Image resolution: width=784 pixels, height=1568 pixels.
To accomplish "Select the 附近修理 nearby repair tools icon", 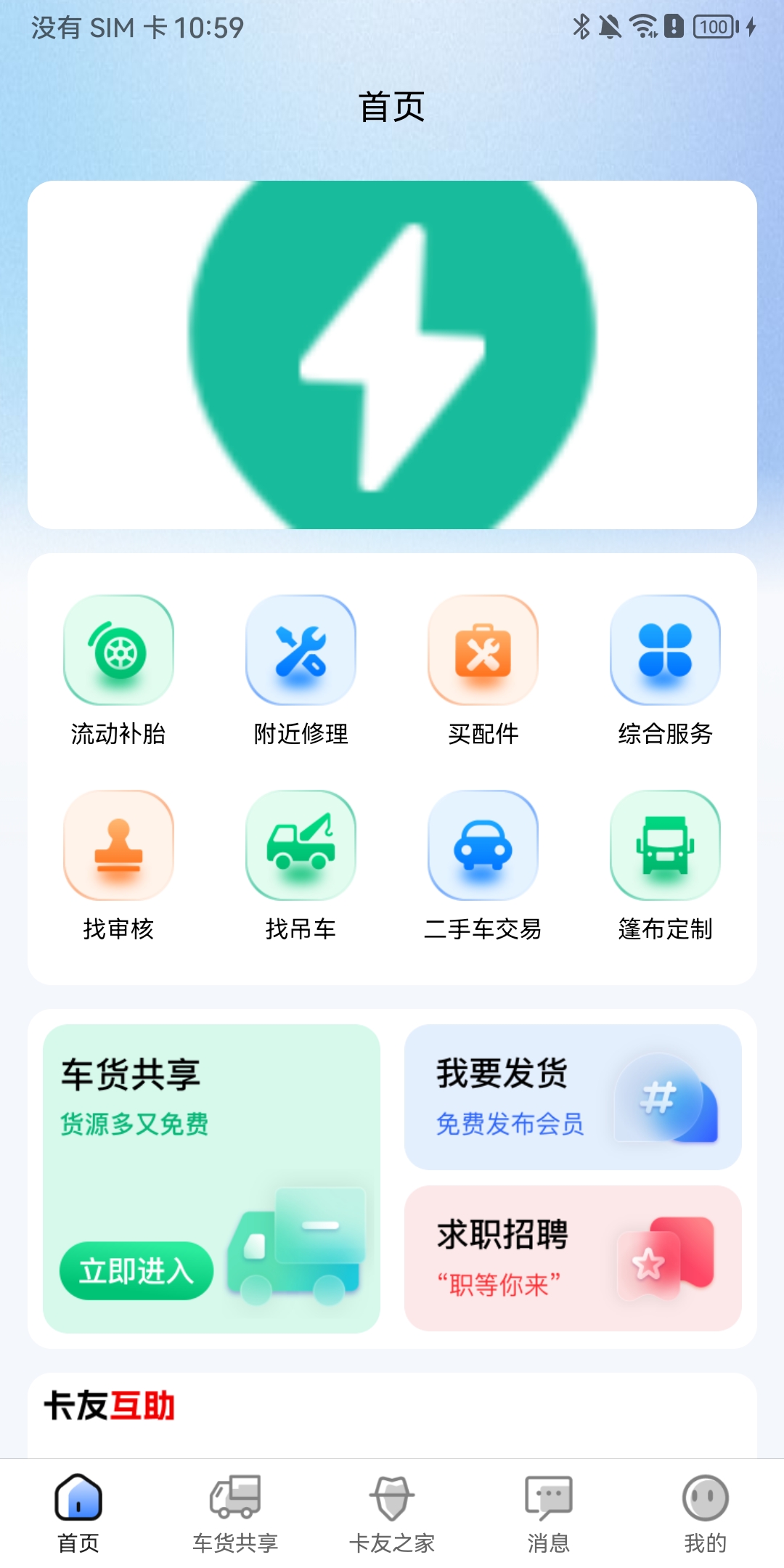I will (x=301, y=652).
